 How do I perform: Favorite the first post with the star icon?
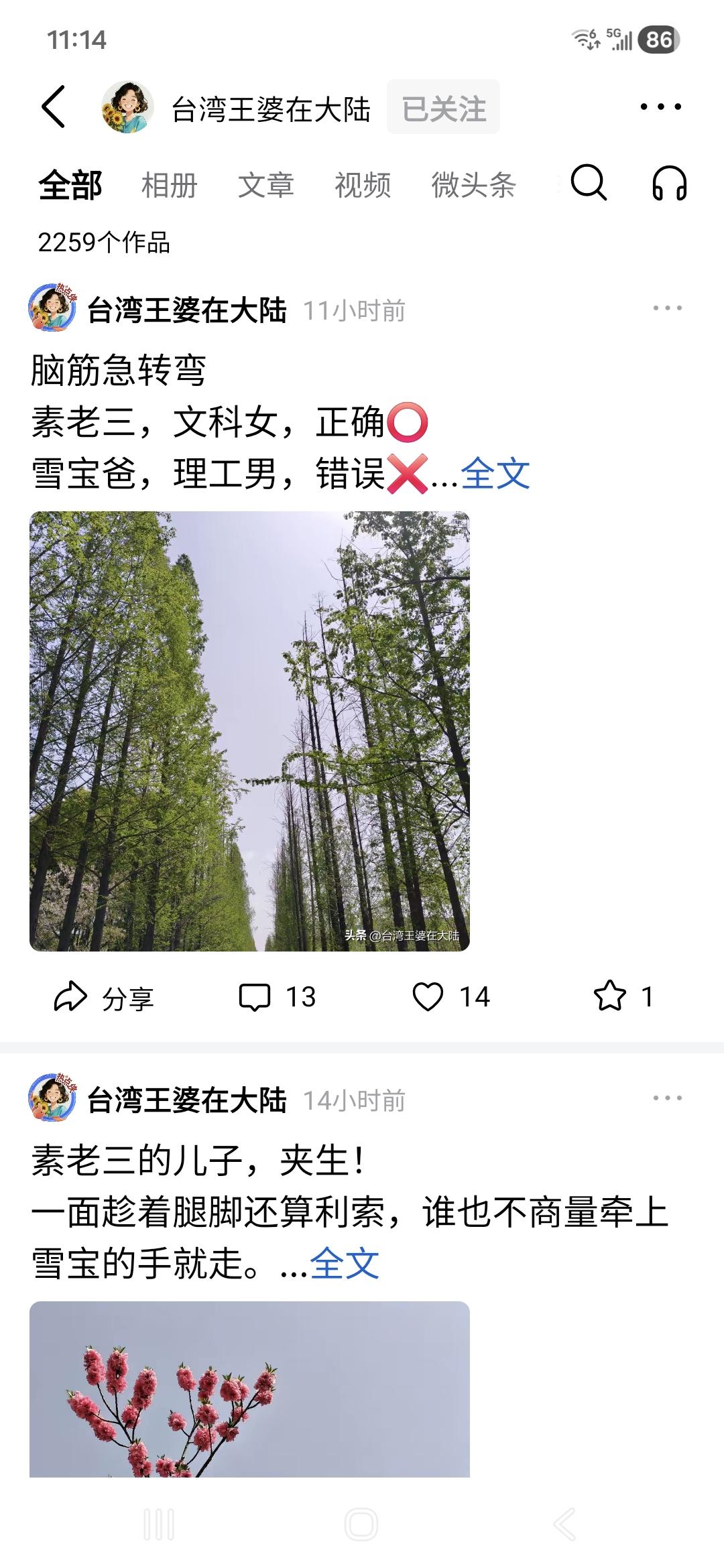(x=625, y=998)
